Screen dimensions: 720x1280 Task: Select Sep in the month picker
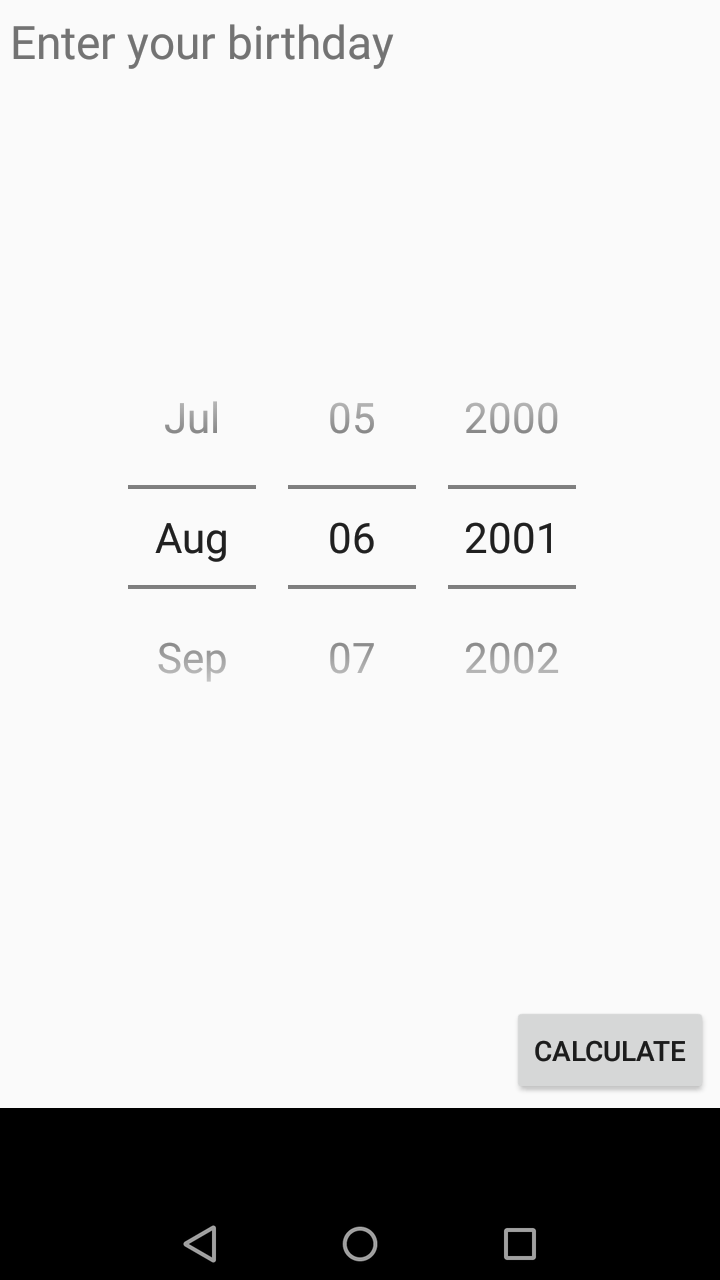tap(192, 658)
